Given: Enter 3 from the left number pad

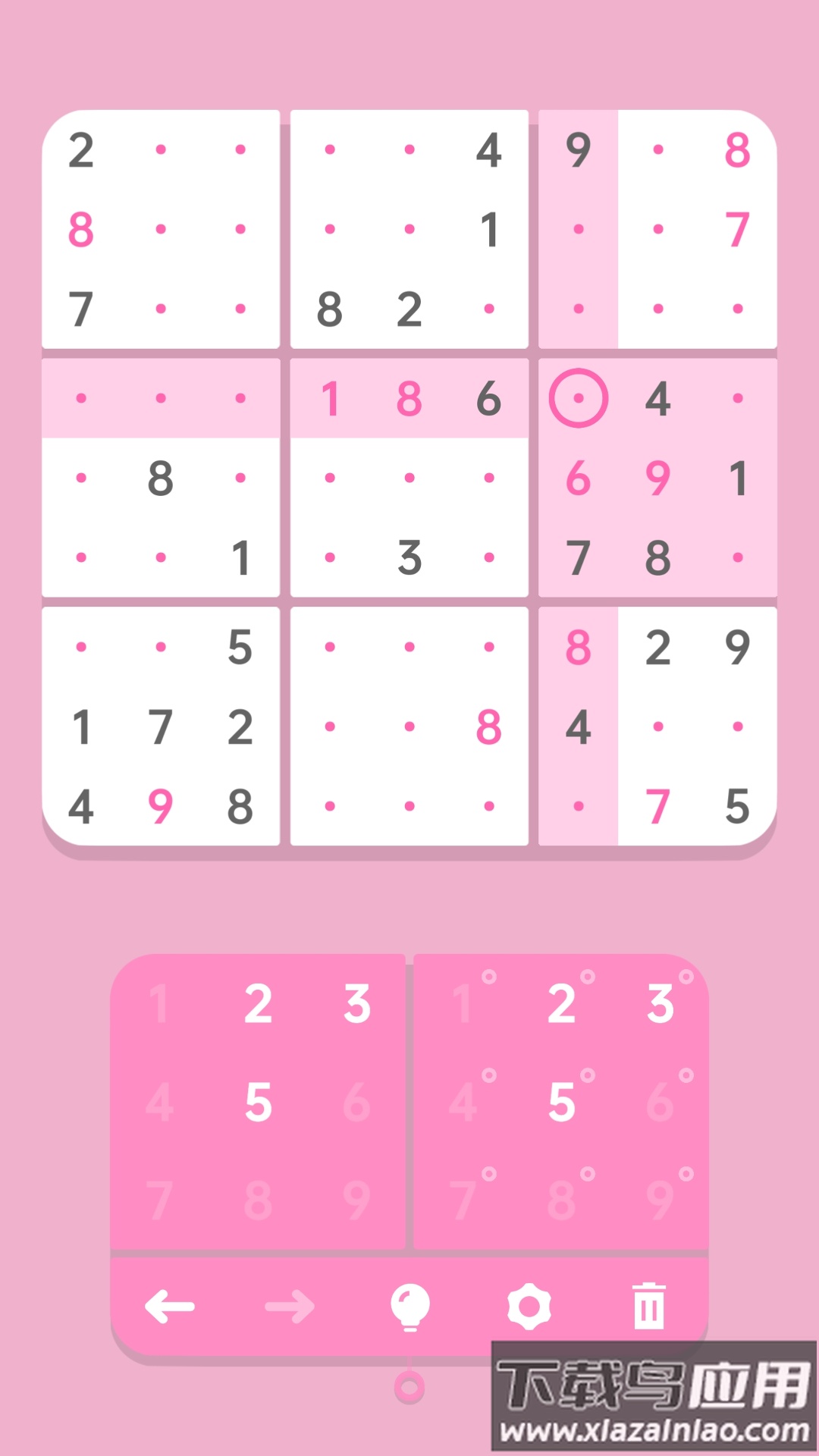Looking at the screenshot, I should pyautogui.click(x=356, y=1004).
